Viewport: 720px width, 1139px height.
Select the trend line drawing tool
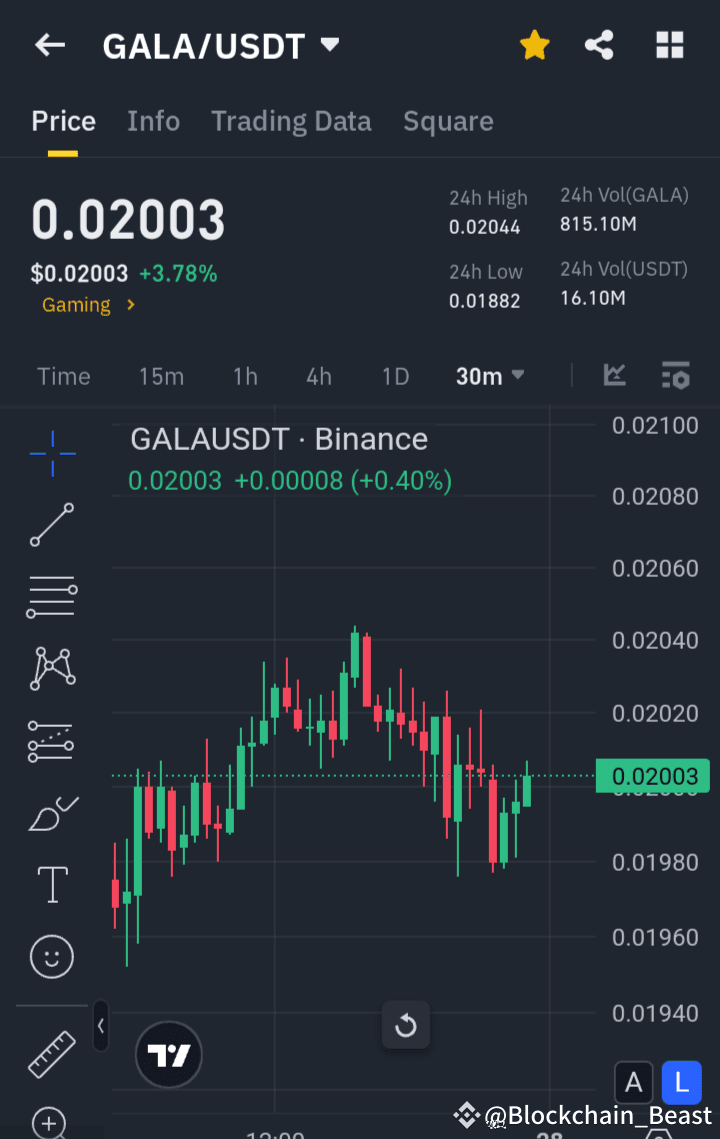pyautogui.click(x=51, y=525)
